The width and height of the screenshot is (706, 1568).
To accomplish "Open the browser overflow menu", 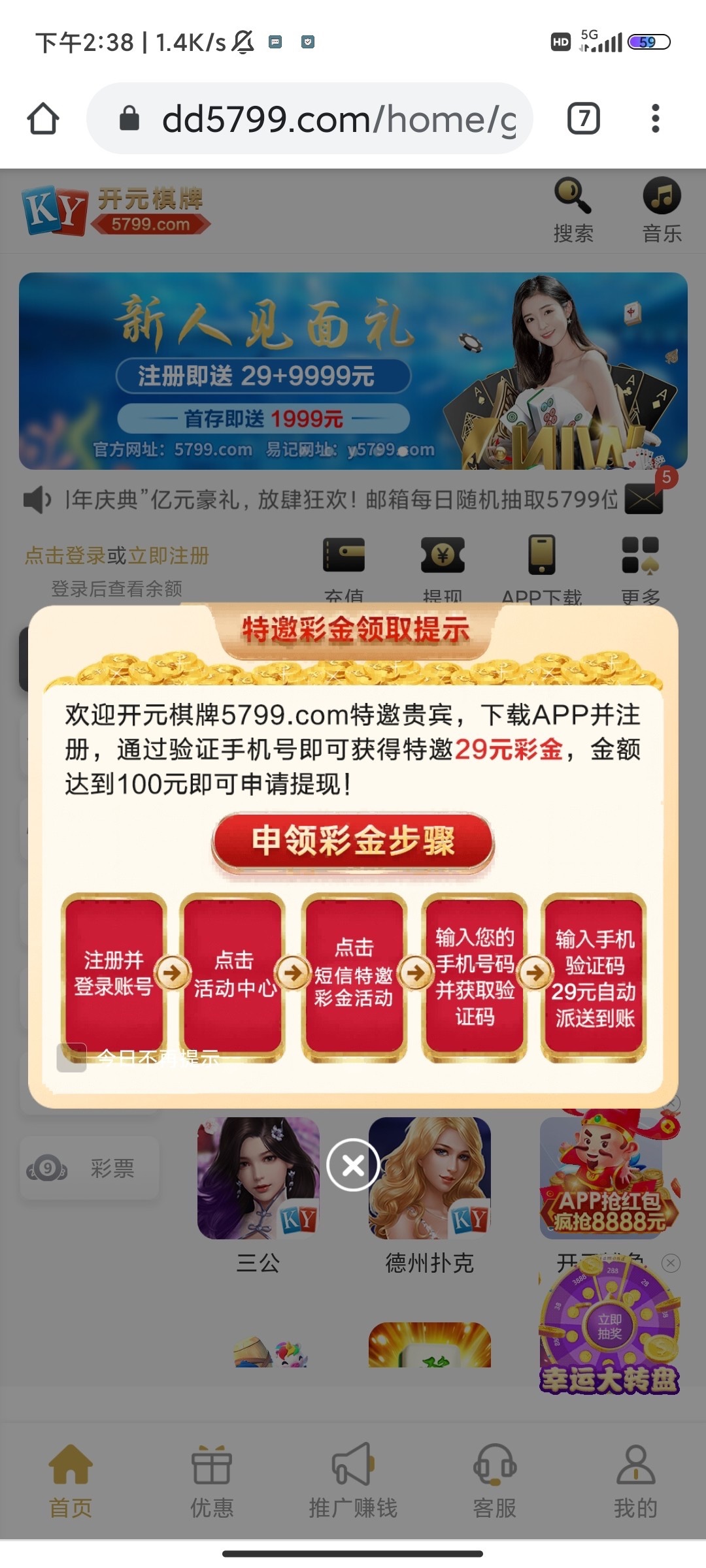I will pyautogui.click(x=655, y=118).
